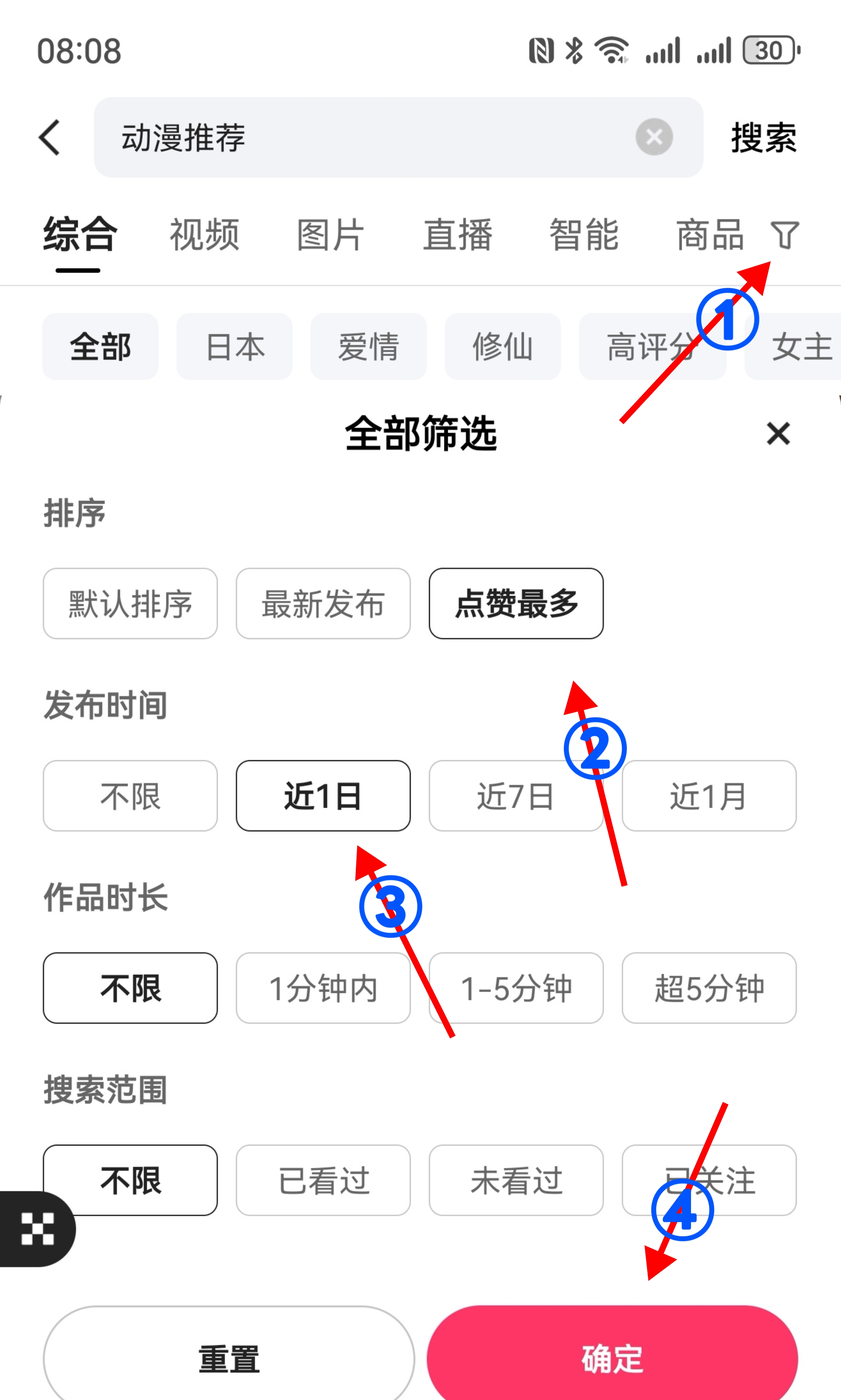The height and width of the screenshot is (1400, 841).
Task: Filter duration to 超5分钟
Action: [708, 988]
